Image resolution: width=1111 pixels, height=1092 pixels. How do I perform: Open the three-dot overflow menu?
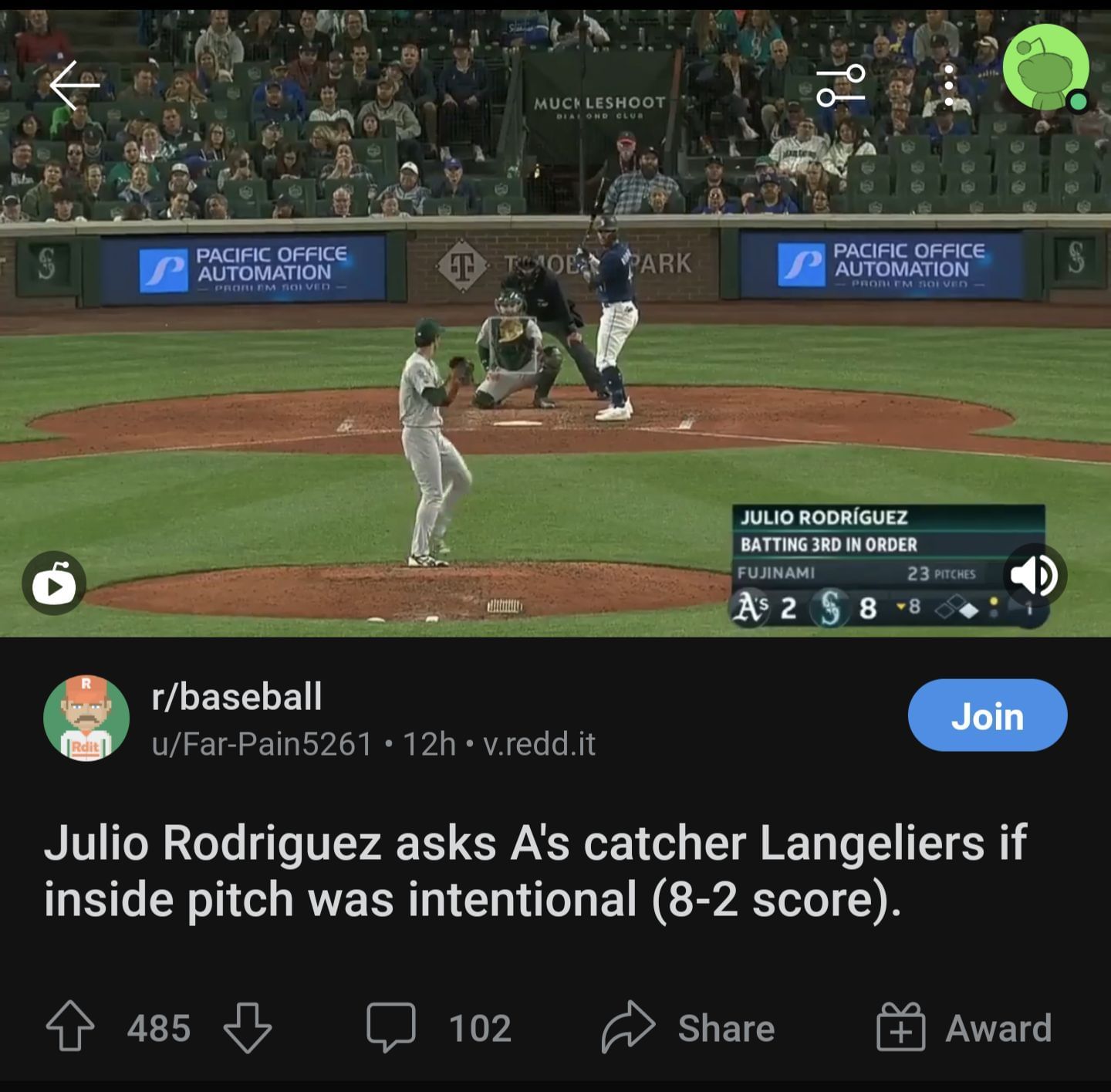click(949, 84)
